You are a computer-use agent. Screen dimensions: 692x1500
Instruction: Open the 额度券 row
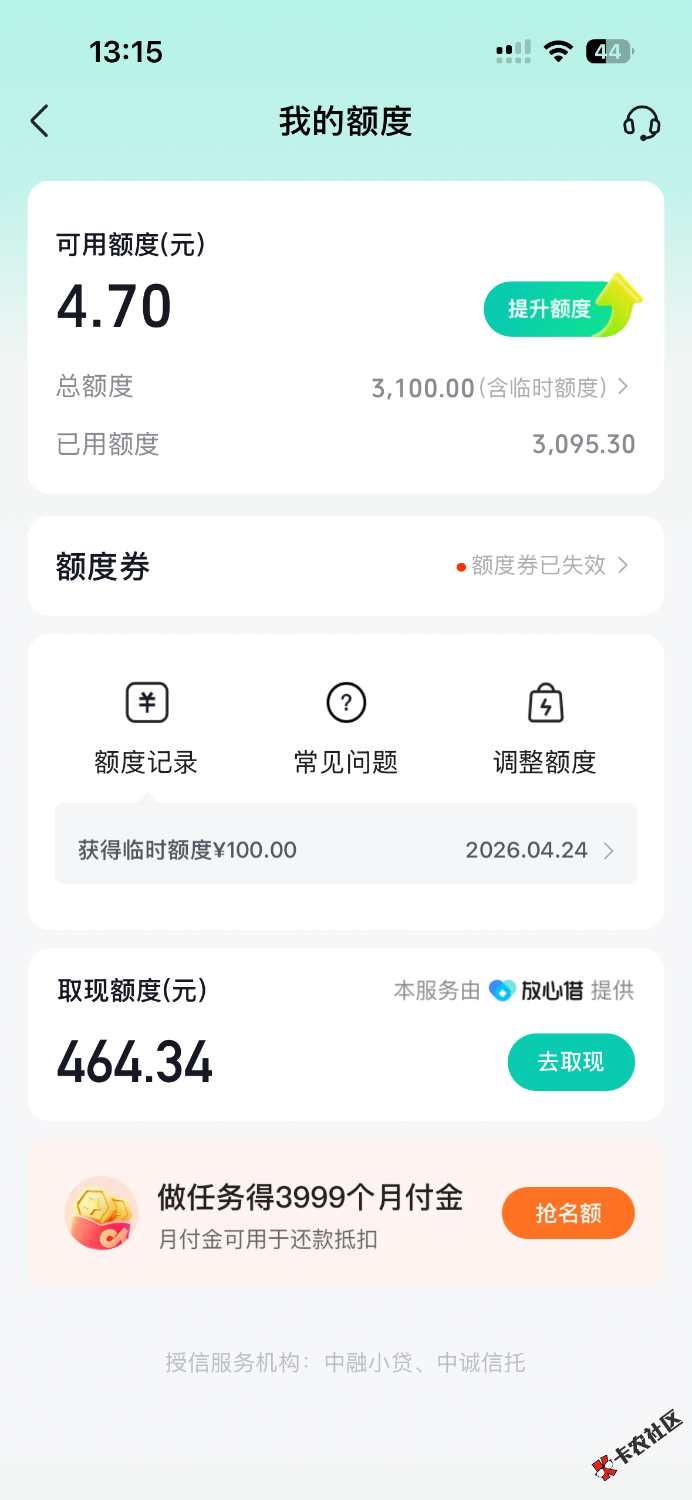click(x=345, y=566)
